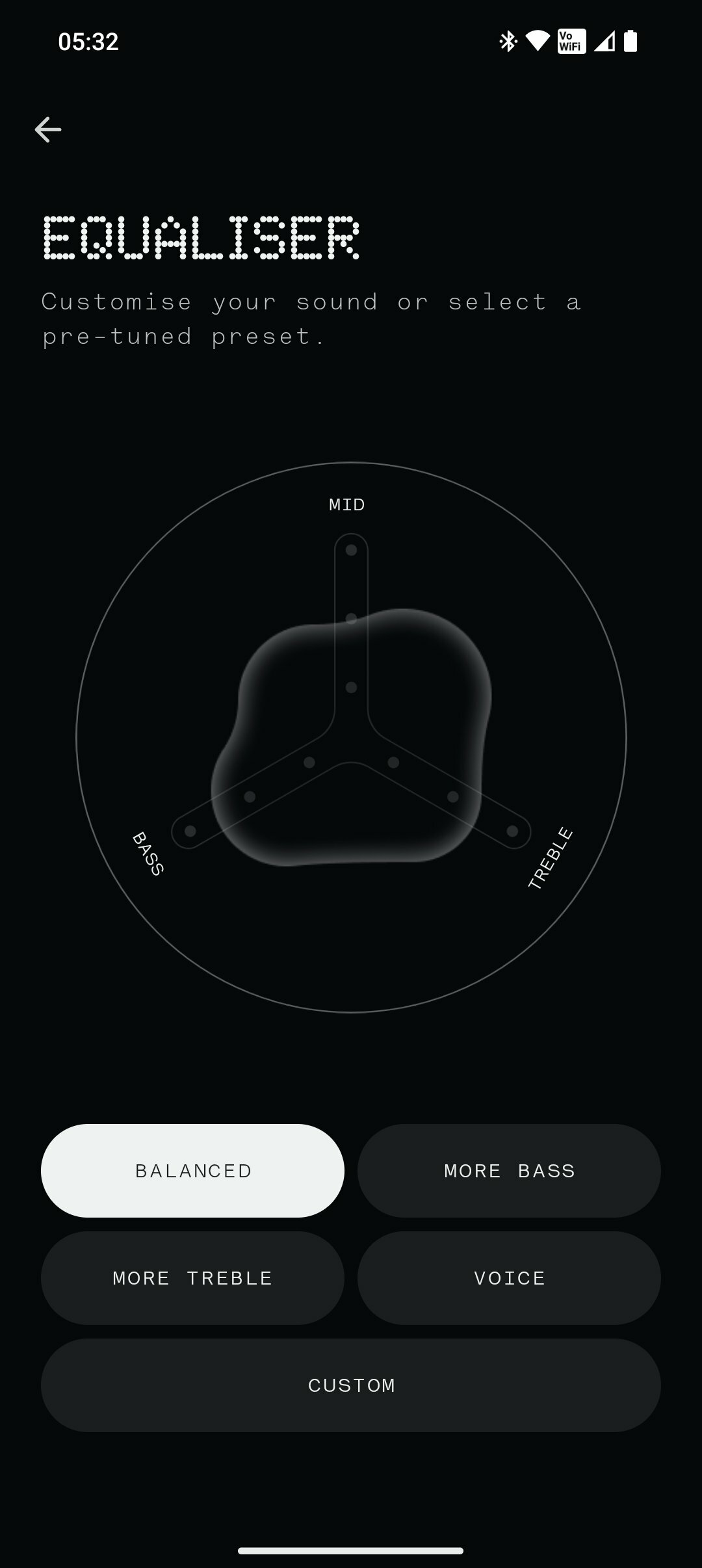Select the Balanced preset
The image size is (702, 1568).
(192, 1170)
